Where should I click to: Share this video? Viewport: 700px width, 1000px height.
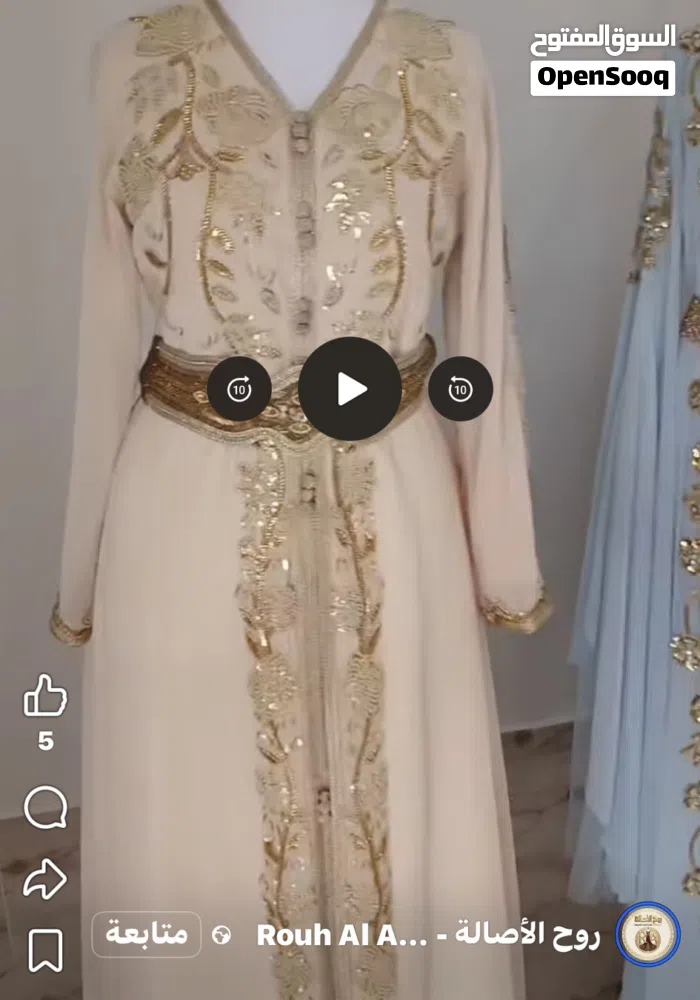click(45, 879)
